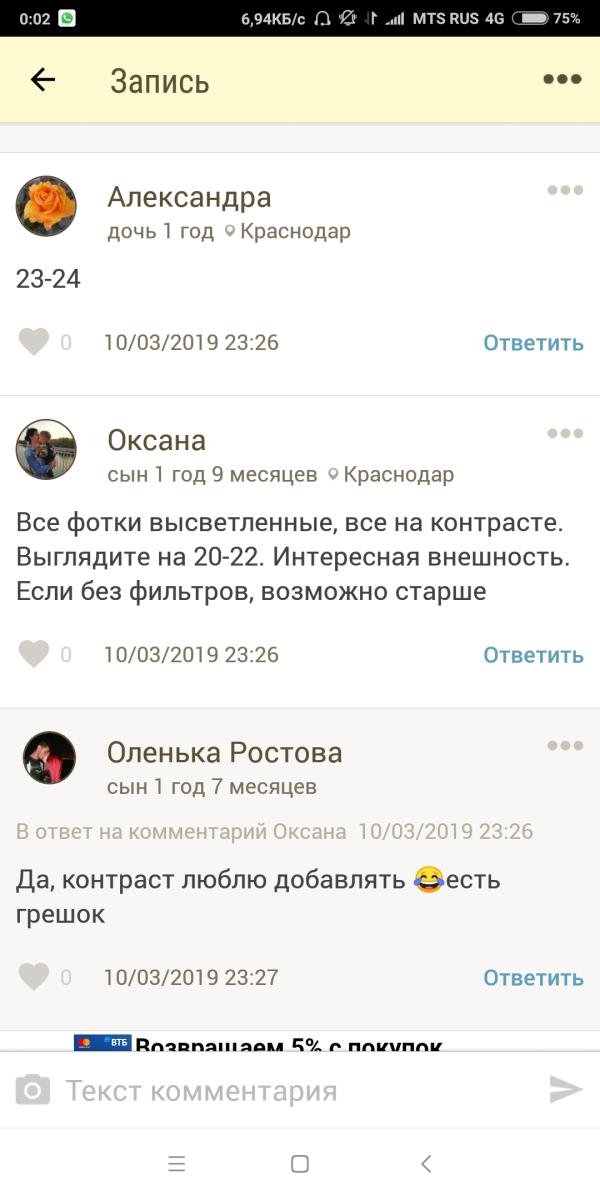Go back using the arrow in the header
600x1199 pixels.
pyautogui.click(x=42, y=80)
